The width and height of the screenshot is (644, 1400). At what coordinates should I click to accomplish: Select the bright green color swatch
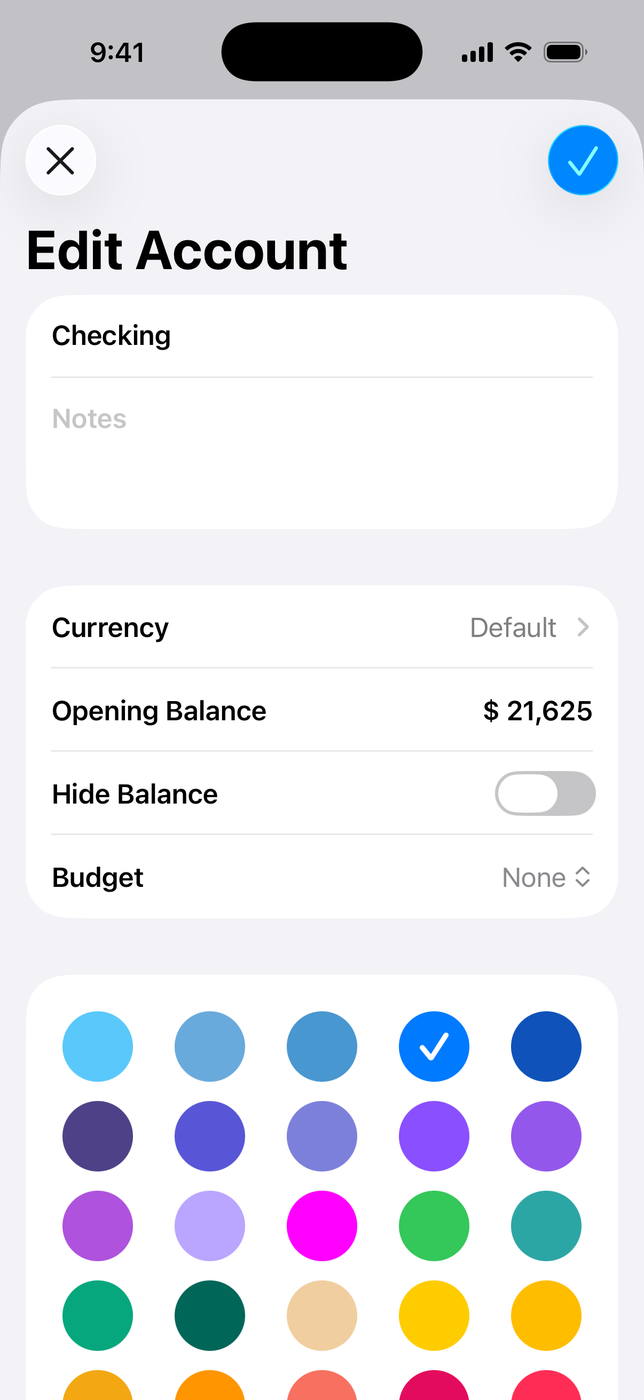click(x=434, y=1226)
